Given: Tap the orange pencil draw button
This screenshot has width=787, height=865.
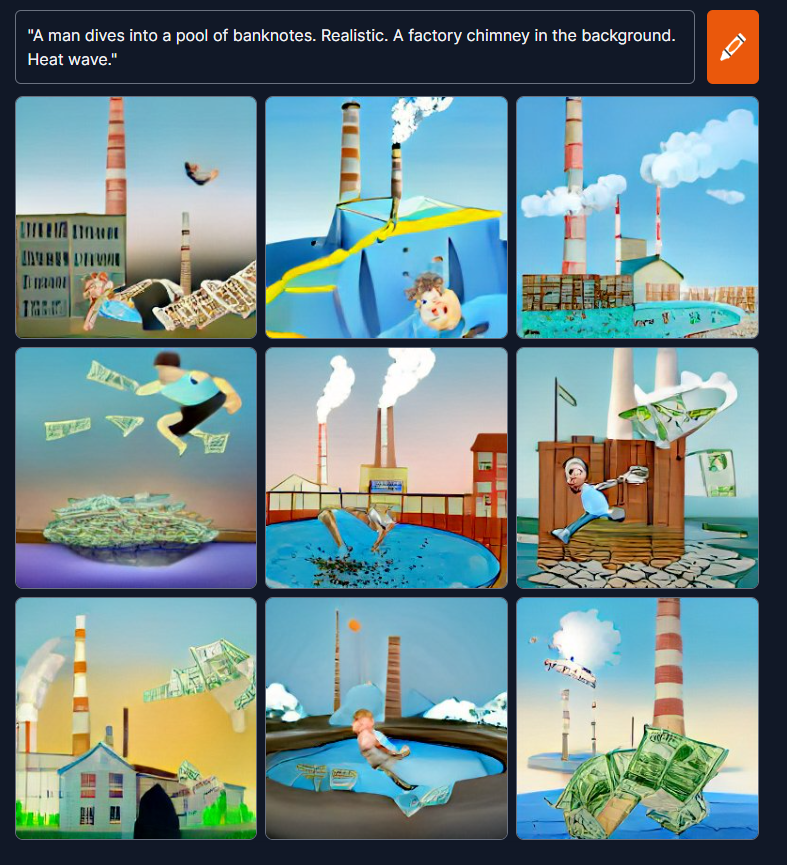Looking at the screenshot, I should click(732, 47).
